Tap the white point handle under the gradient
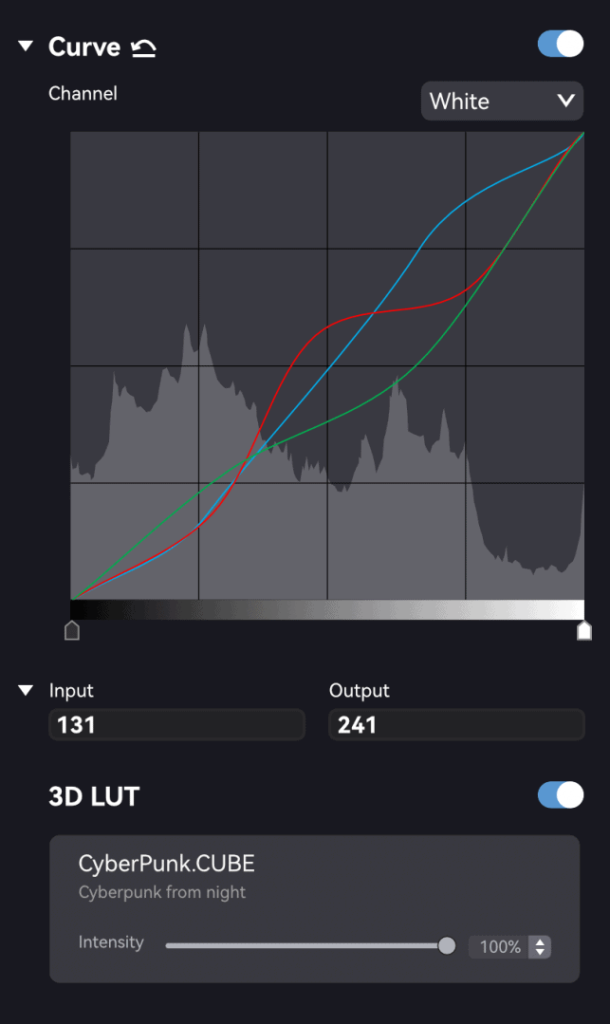The width and height of the screenshot is (610, 1024). click(x=584, y=630)
